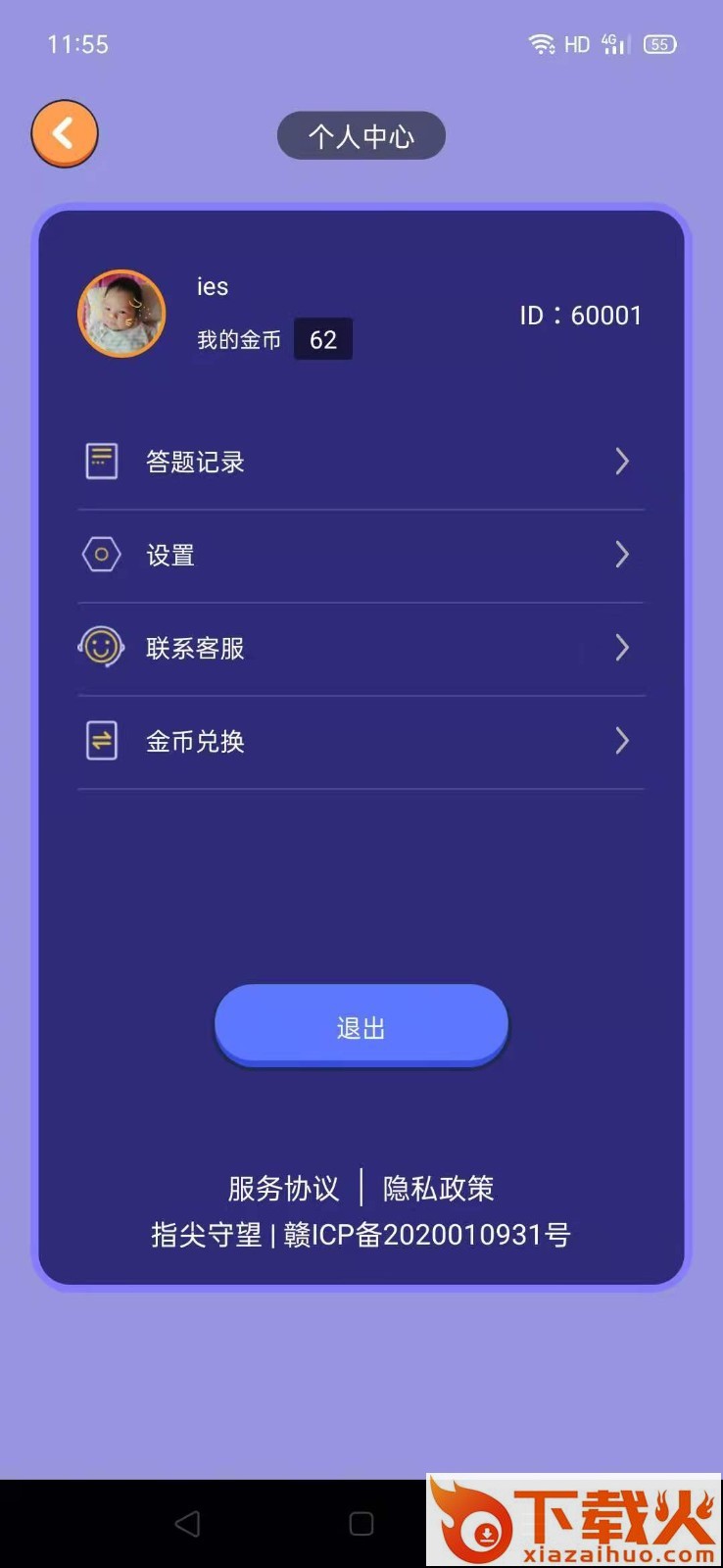Tap the system home navigation button
Screen dimensions: 723x1568
[x=361, y=1523]
